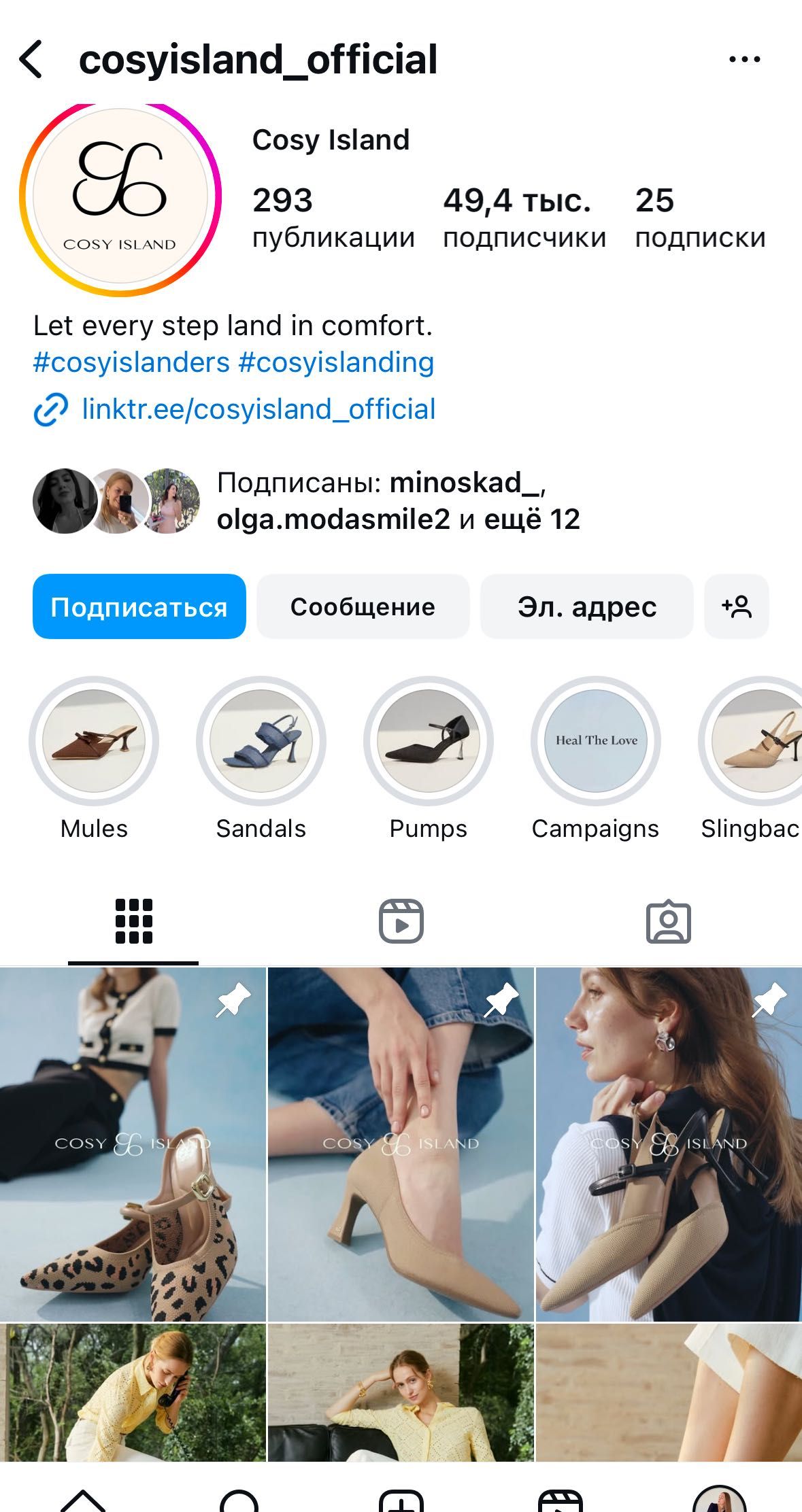Viewport: 802px width, 1512px height.
Task: Tap the blue Подписаться button
Action: [139, 606]
